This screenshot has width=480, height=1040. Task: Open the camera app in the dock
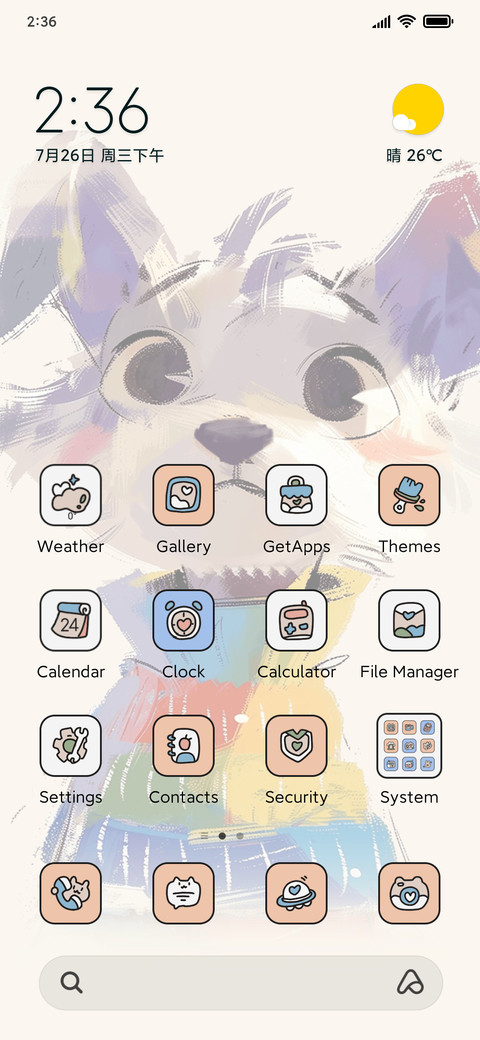tap(409, 893)
